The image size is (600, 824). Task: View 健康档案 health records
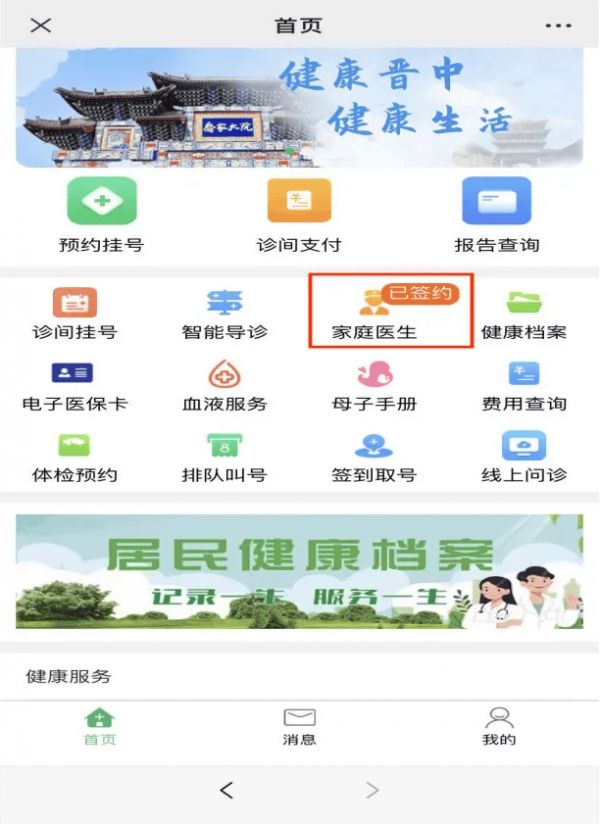(x=524, y=313)
